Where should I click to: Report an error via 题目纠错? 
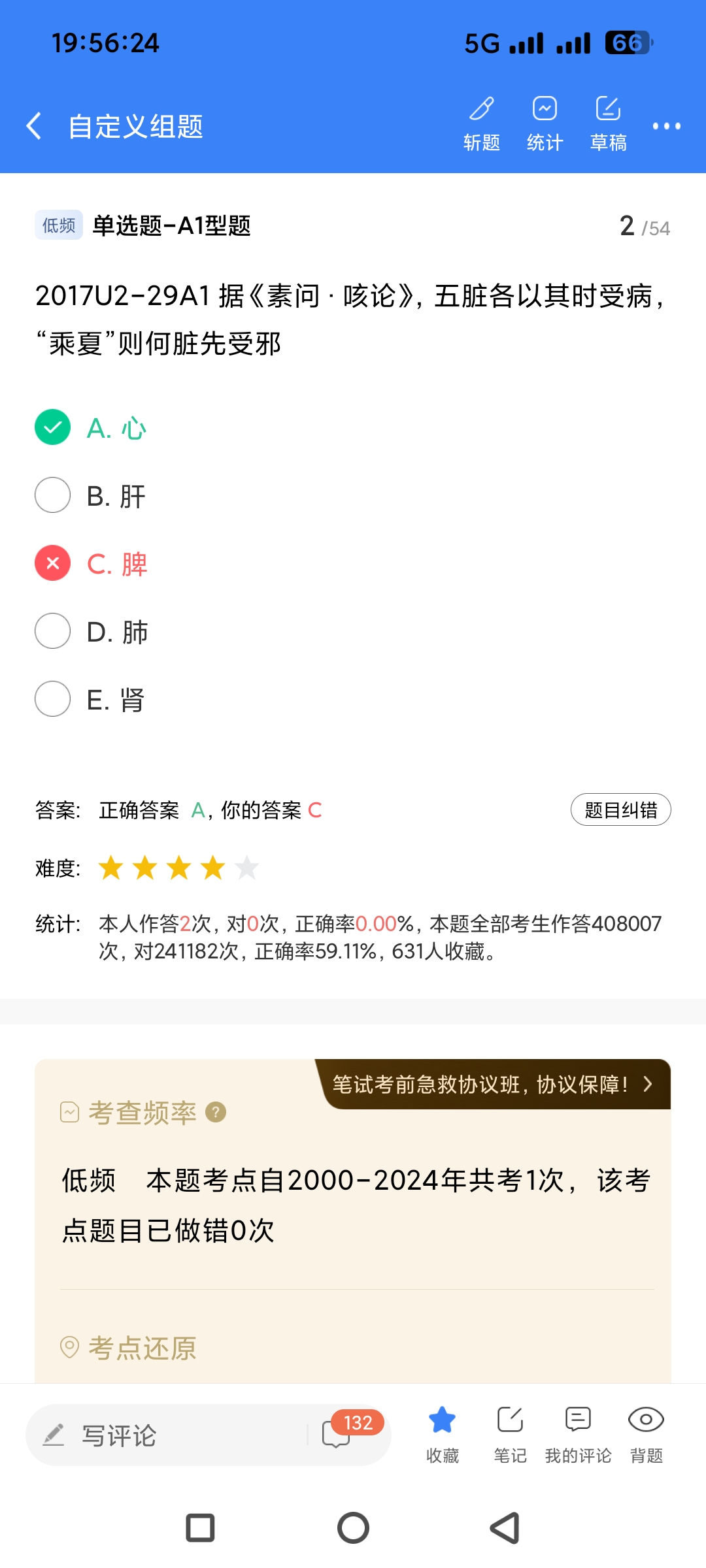point(620,810)
